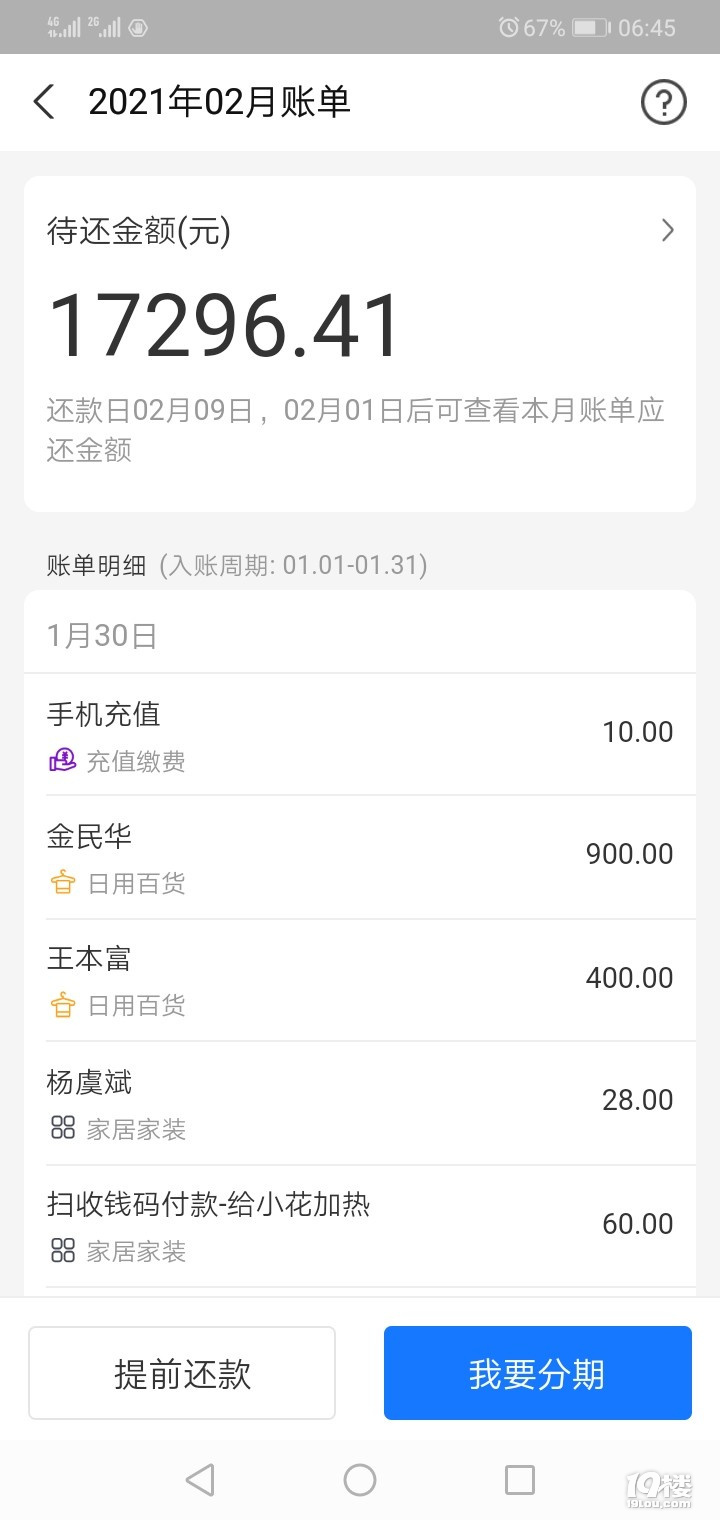The image size is (720, 1520).
Task: View the 杨虞斌 28.00 transaction
Action: 360,1103
